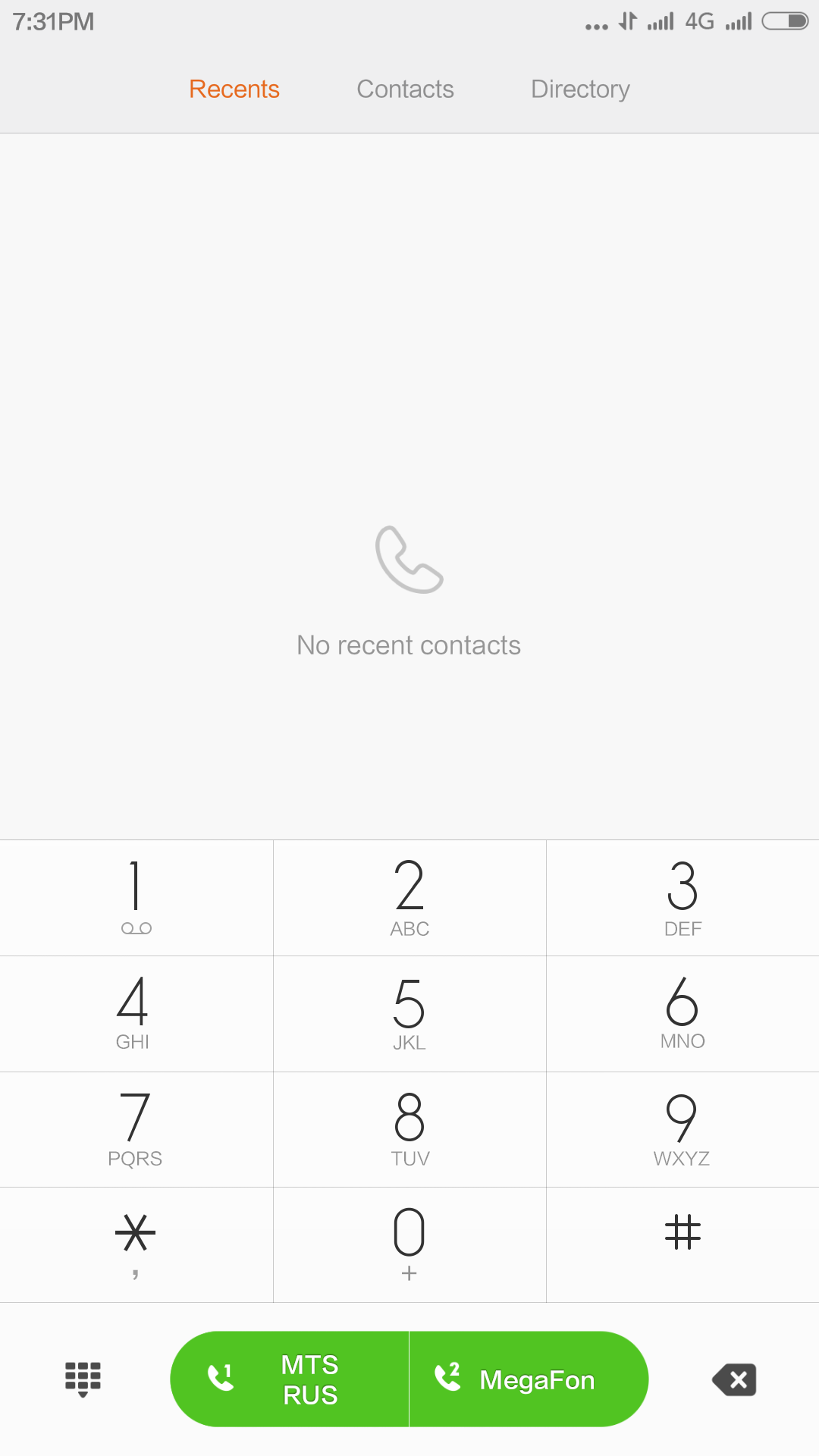819x1456 pixels.
Task: Tap the 4 GHI key
Action: (x=136, y=1013)
